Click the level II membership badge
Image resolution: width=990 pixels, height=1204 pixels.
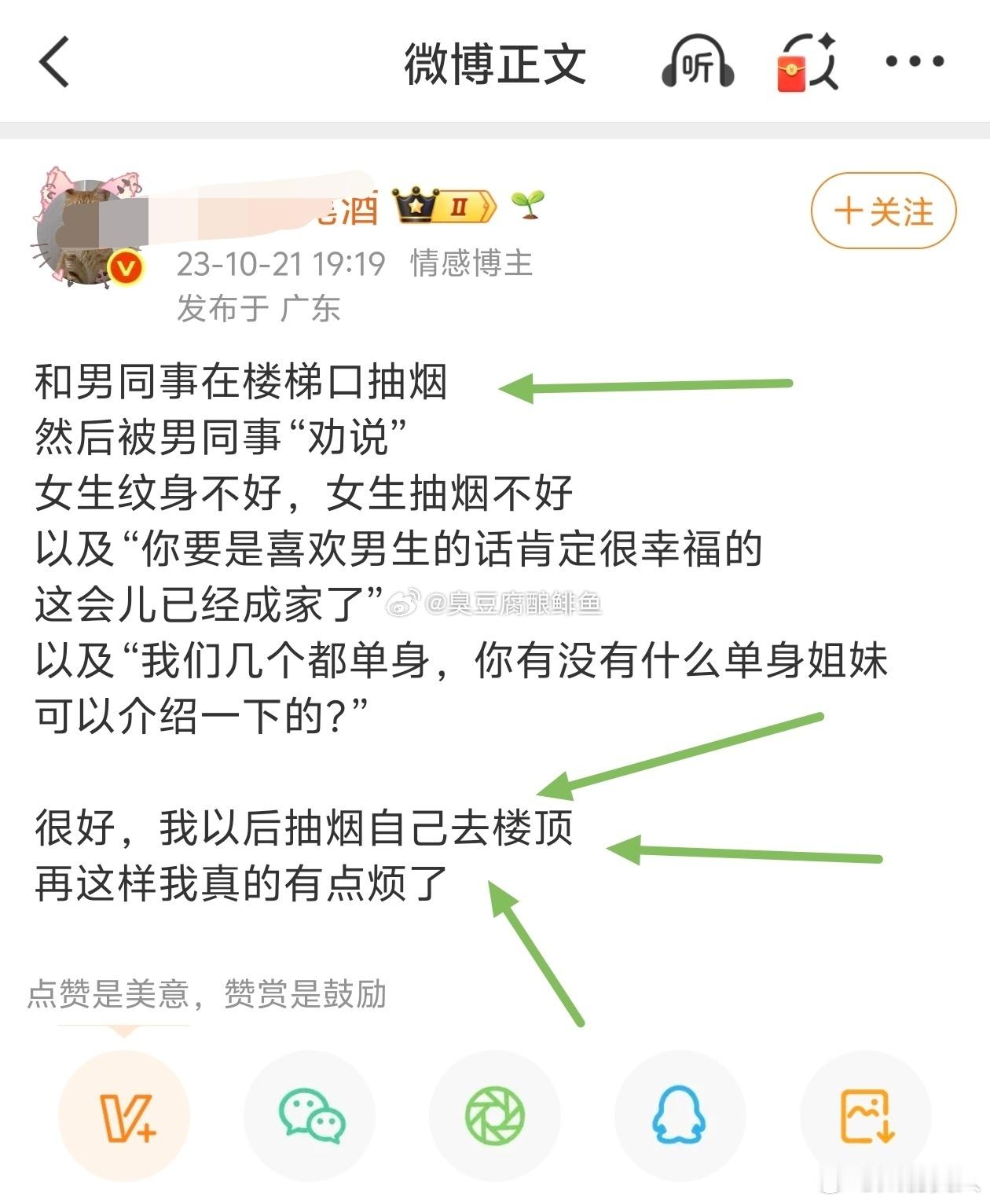460,208
